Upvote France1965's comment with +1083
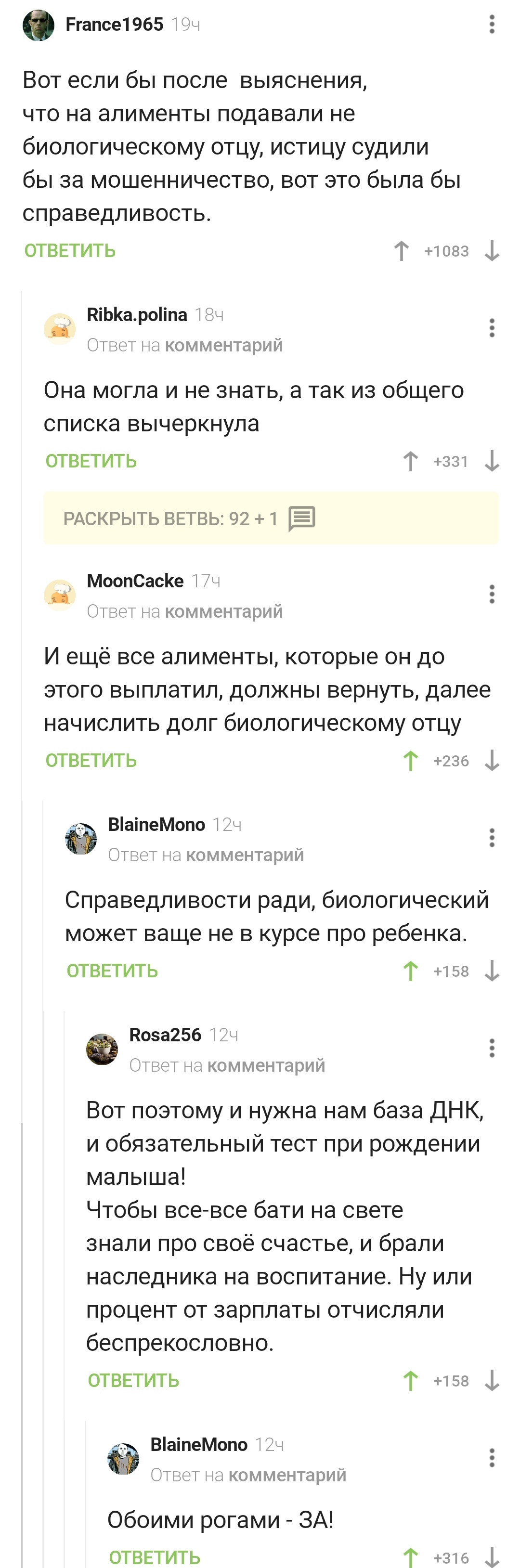The height and width of the screenshot is (1568, 520). point(401,251)
